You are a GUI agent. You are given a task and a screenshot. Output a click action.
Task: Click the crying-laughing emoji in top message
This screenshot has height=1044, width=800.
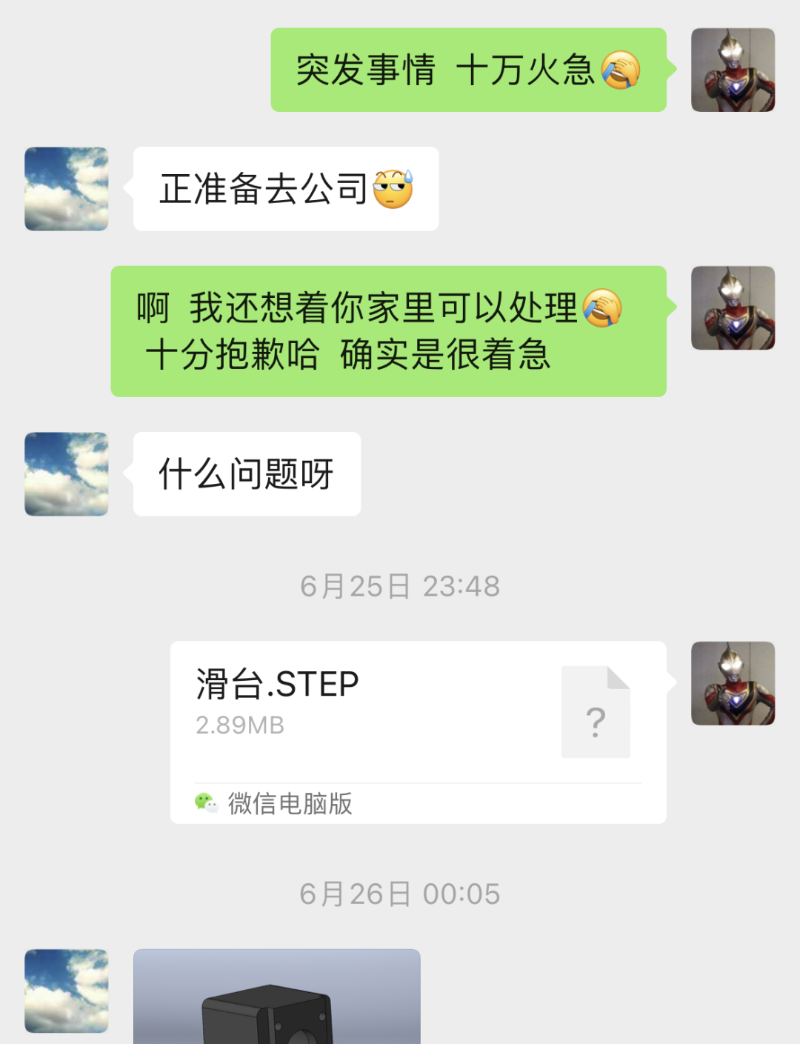(623, 70)
